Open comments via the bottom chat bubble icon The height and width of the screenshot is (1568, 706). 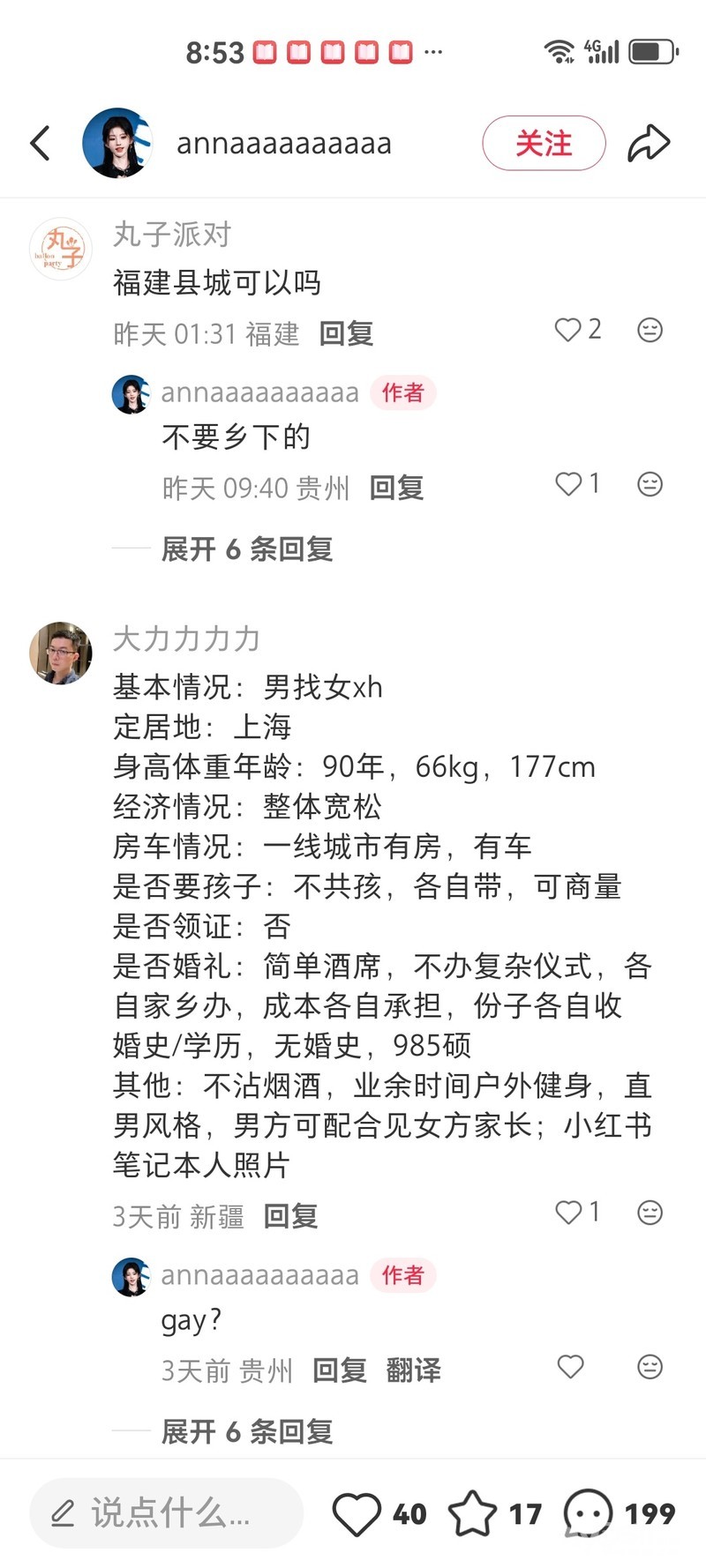(588, 1513)
